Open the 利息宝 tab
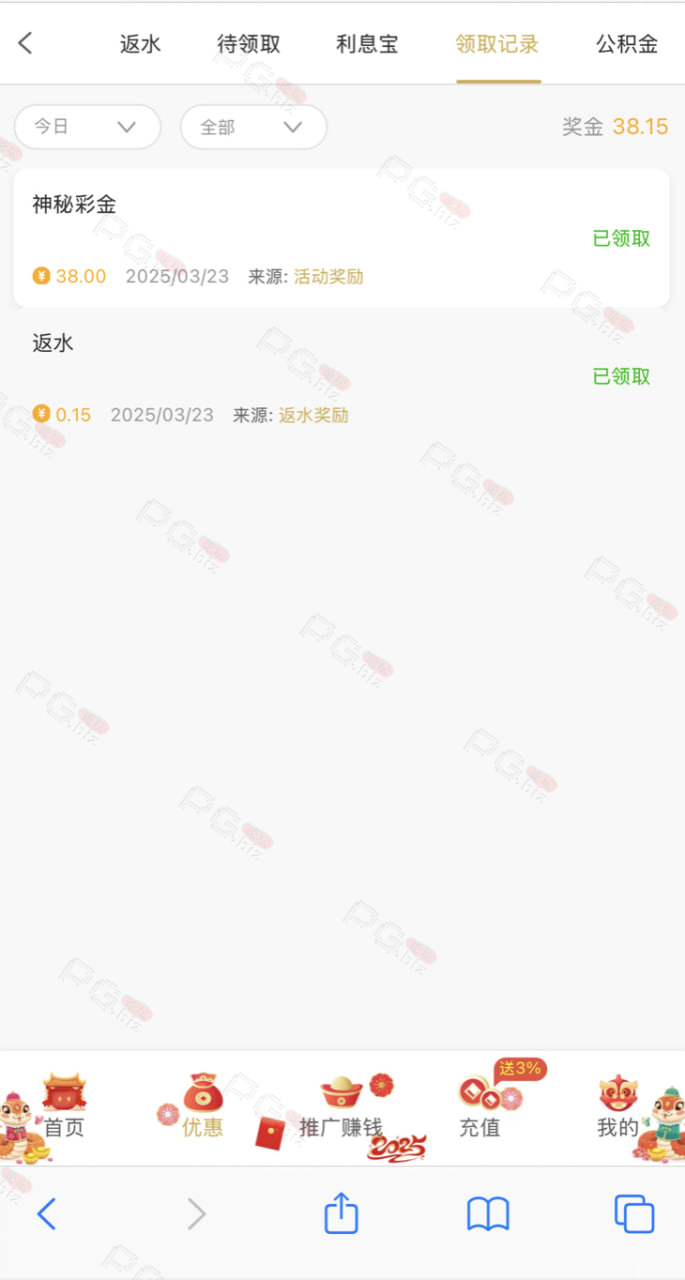 coord(367,44)
